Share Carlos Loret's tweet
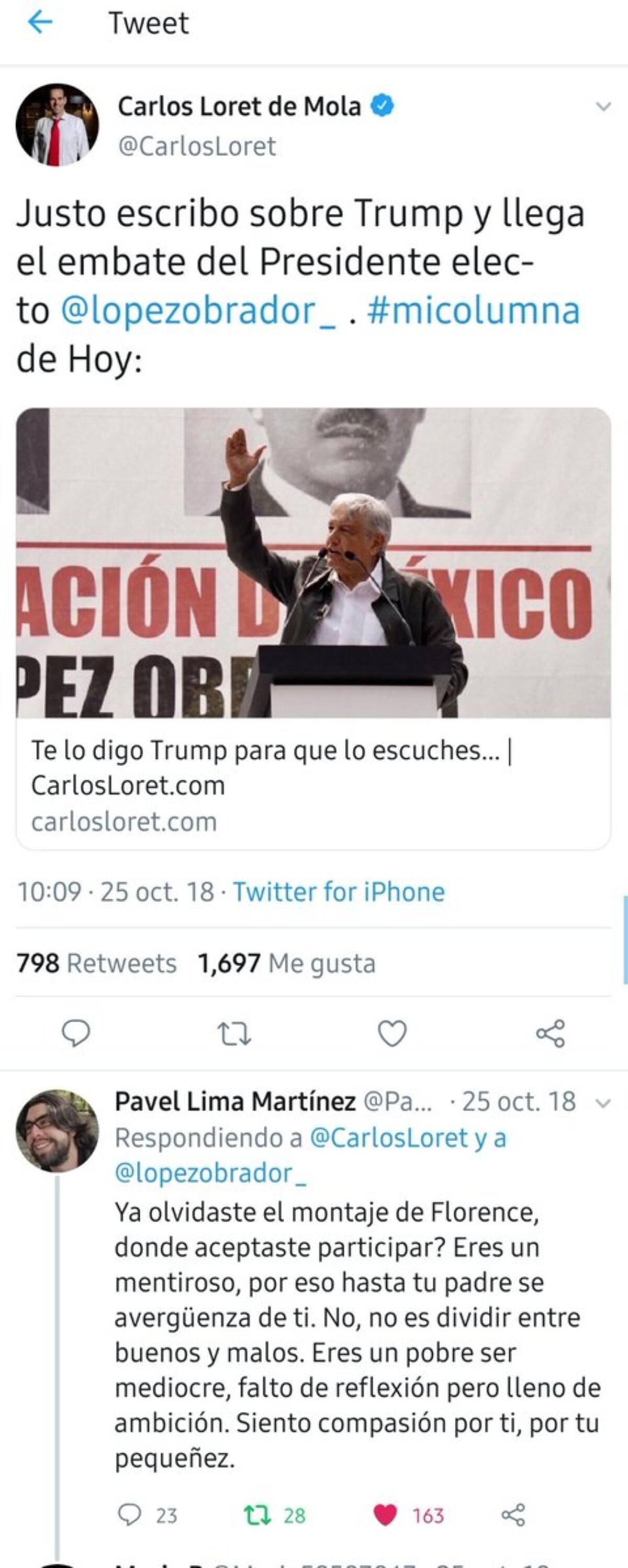 (x=551, y=1034)
